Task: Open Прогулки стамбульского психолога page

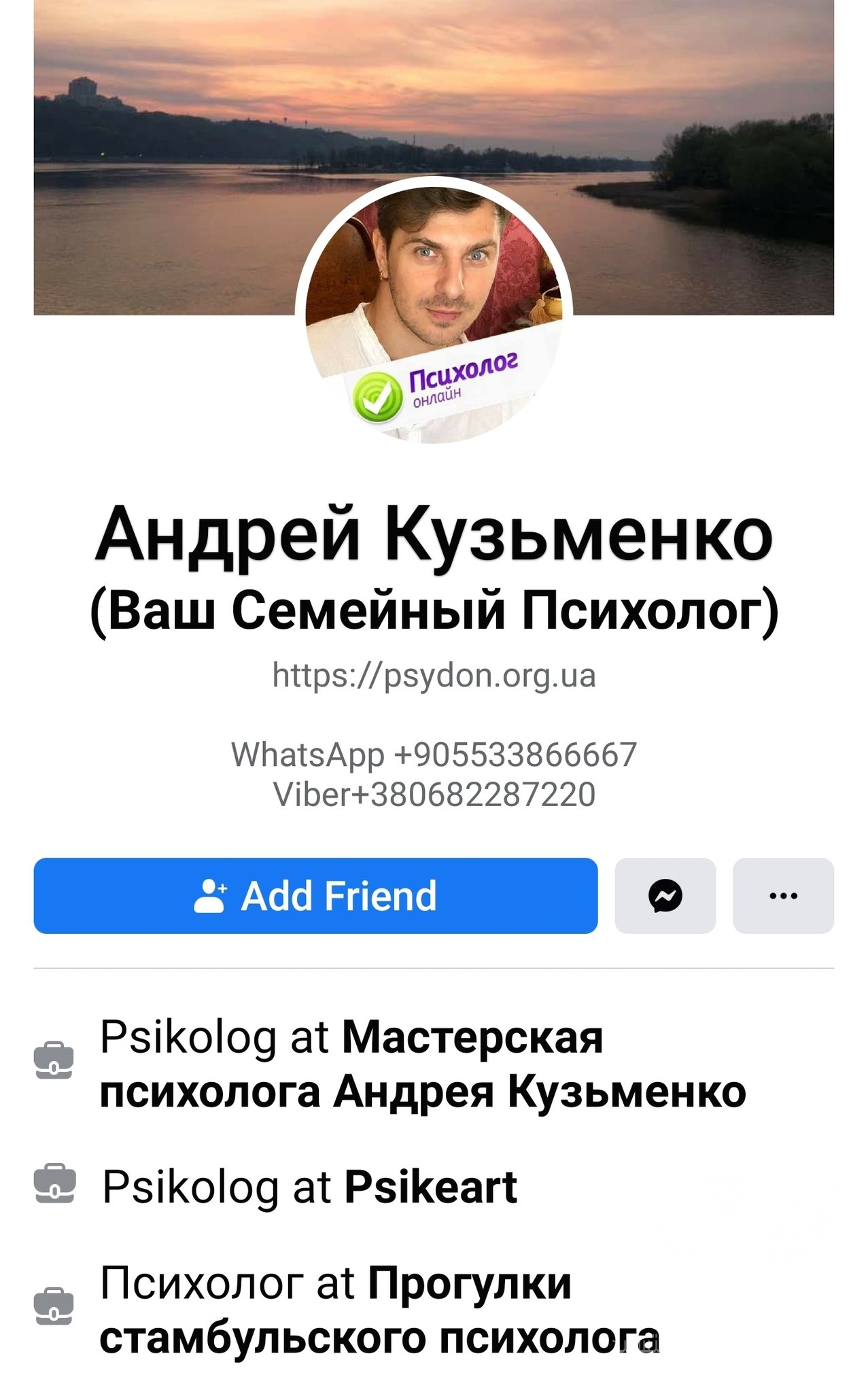Action: tap(381, 1310)
